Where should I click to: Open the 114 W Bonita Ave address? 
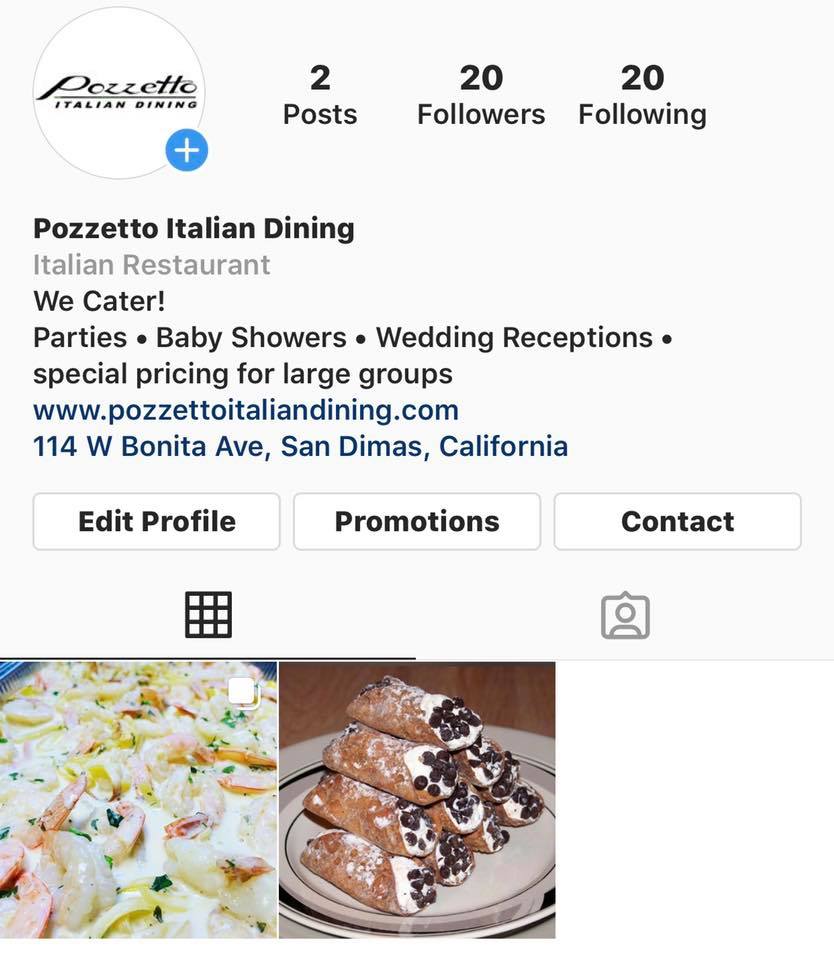[300, 446]
